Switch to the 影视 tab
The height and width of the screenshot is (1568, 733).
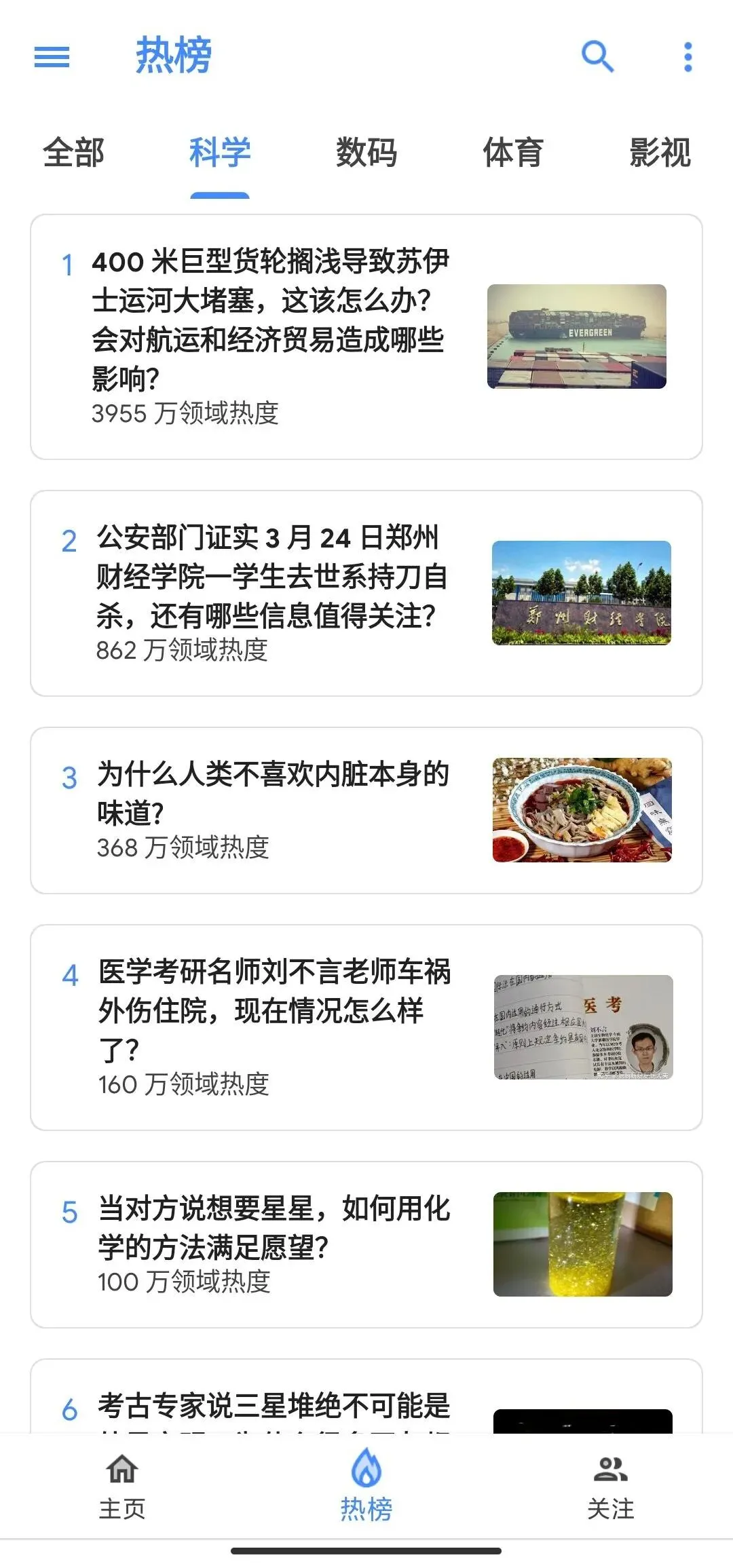[659, 152]
